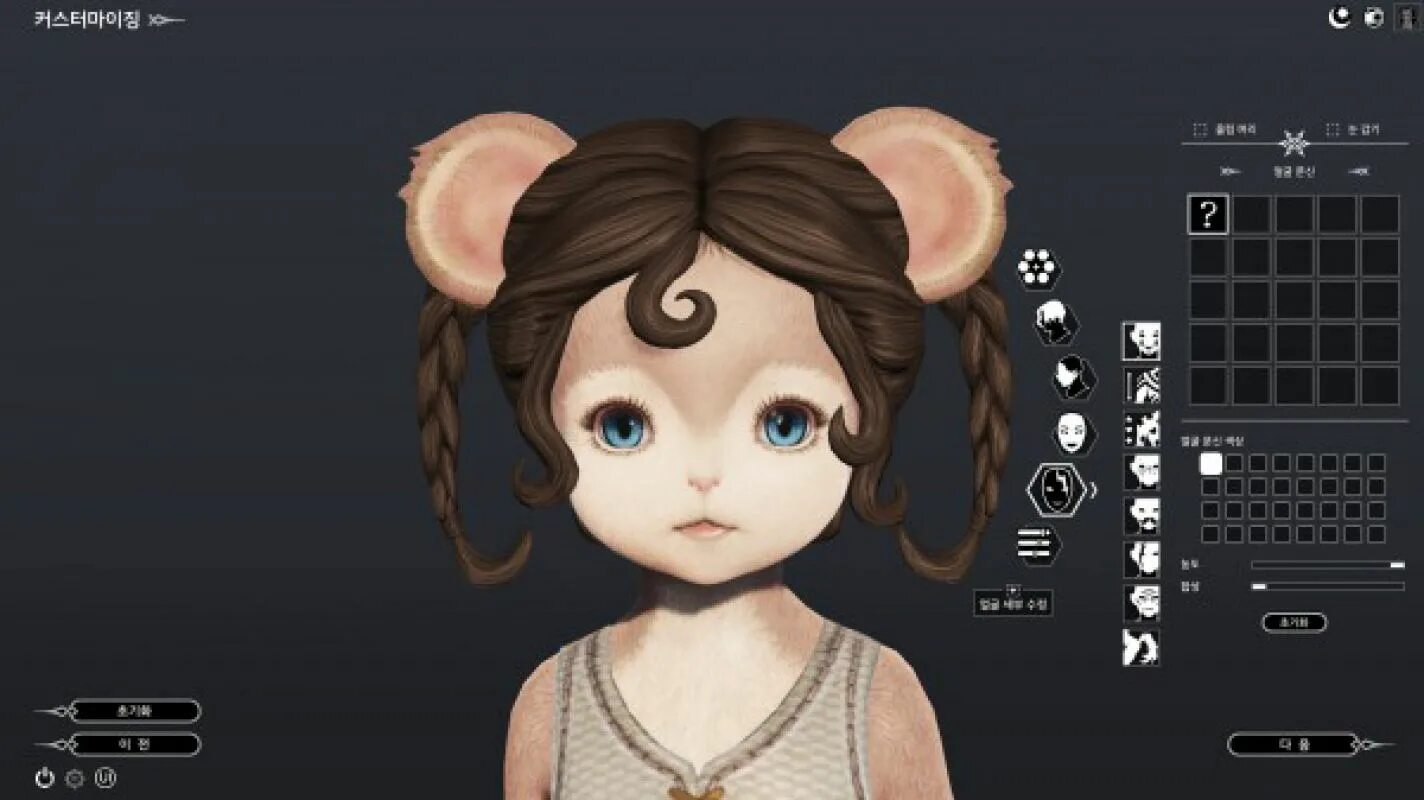
Task: Tap the moon icon at top right
Action: (x=1339, y=16)
